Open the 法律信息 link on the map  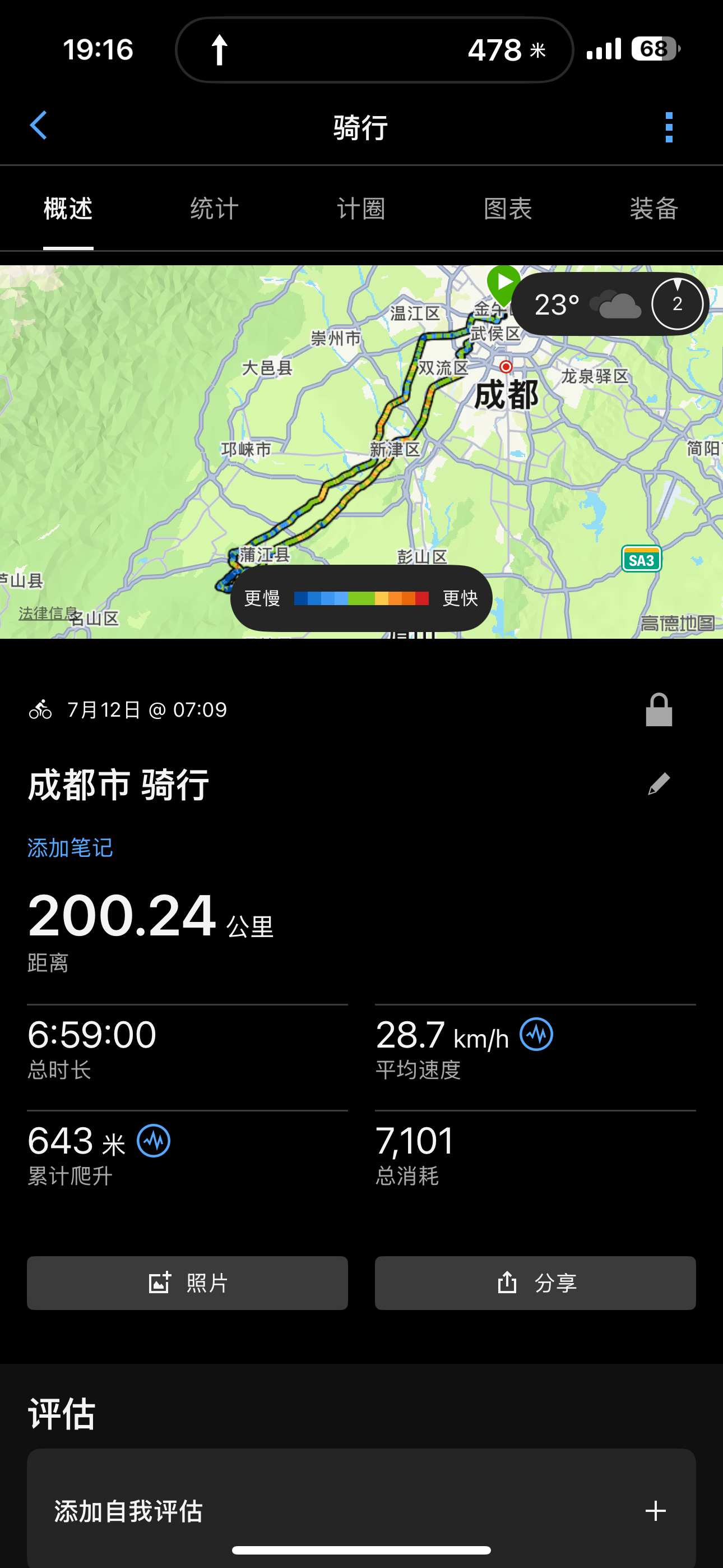pyautogui.click(x=48, y=613)
